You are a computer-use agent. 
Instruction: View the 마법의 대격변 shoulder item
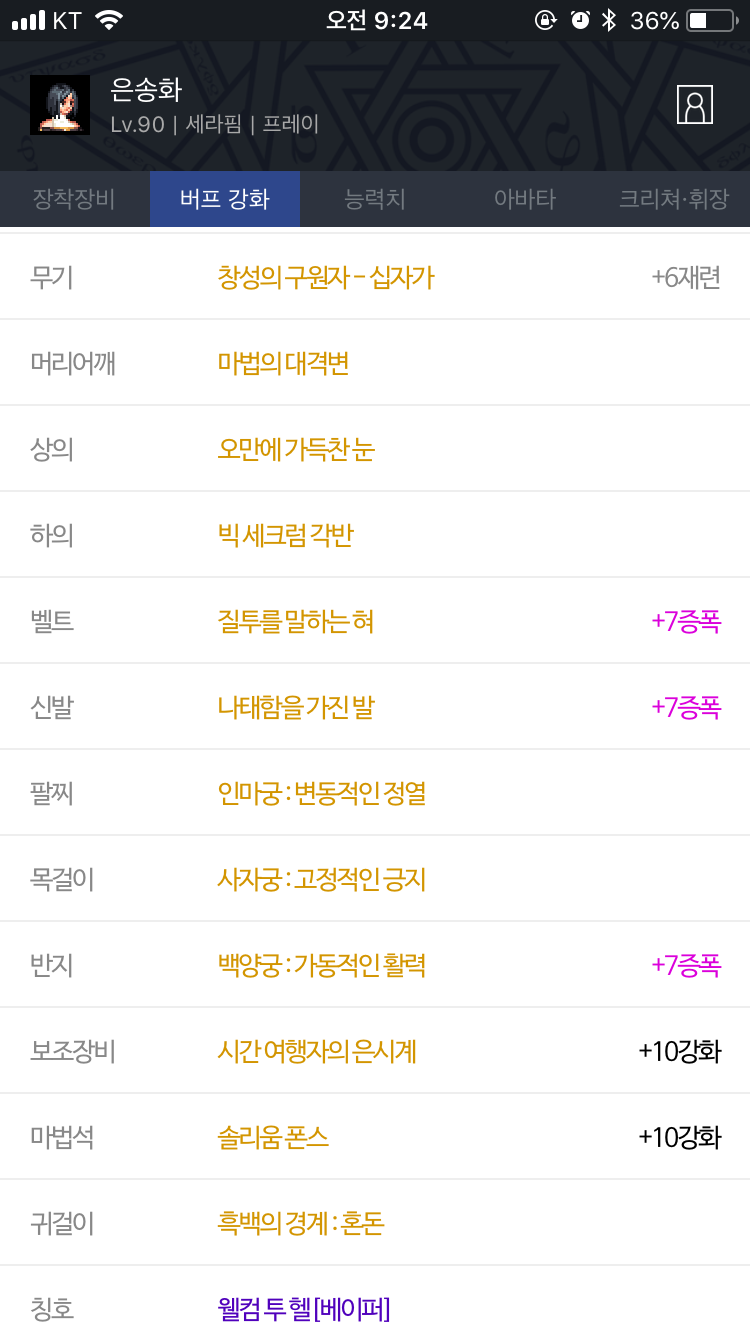click(375, 363)
